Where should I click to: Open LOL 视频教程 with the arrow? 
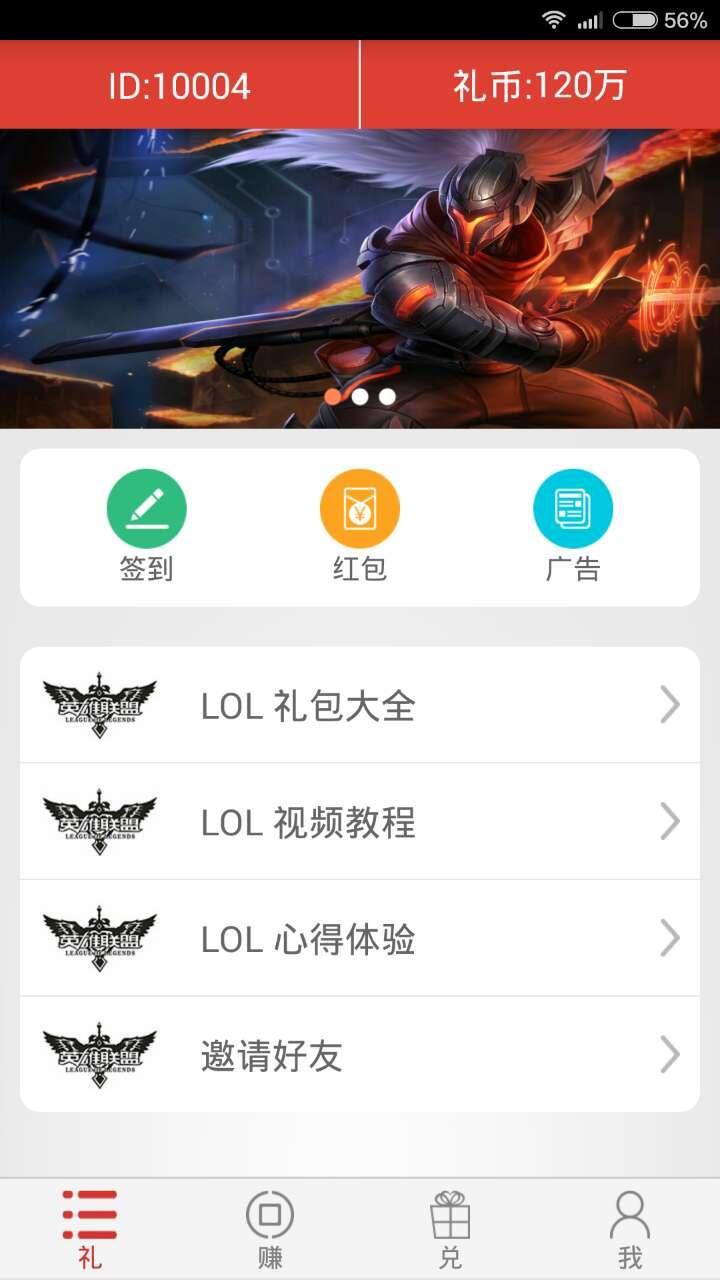pos(668,822)
